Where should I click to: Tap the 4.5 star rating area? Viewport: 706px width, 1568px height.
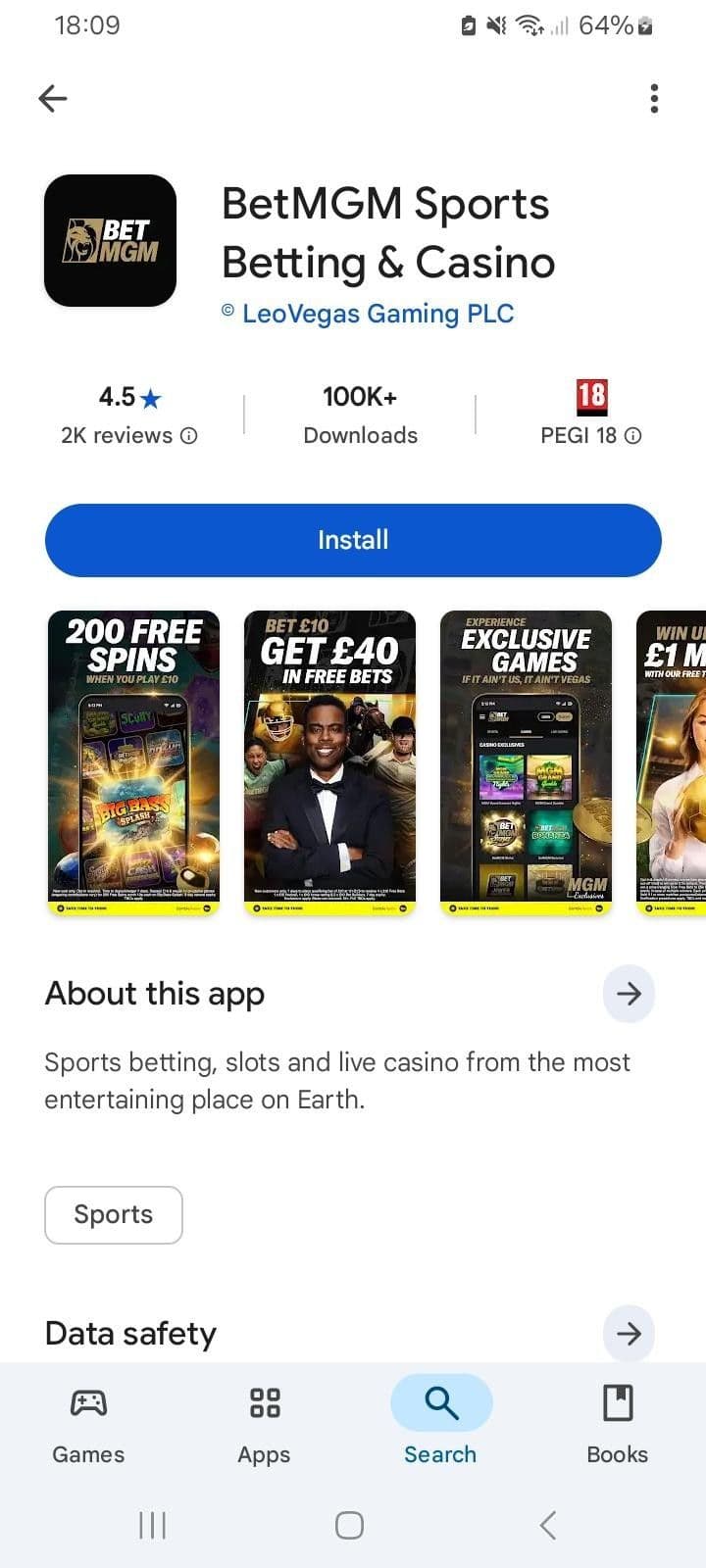click(127, 397)
